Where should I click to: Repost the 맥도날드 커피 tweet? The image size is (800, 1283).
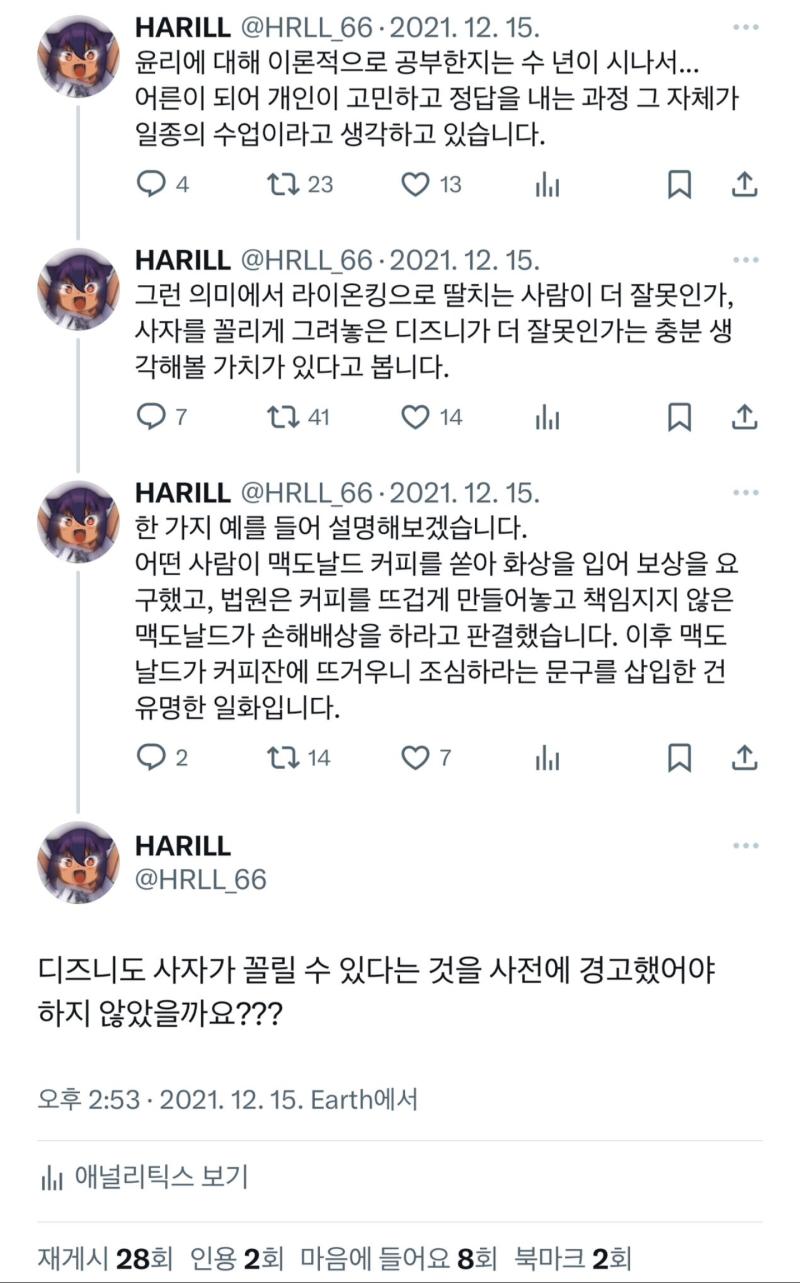click(283, 758)
